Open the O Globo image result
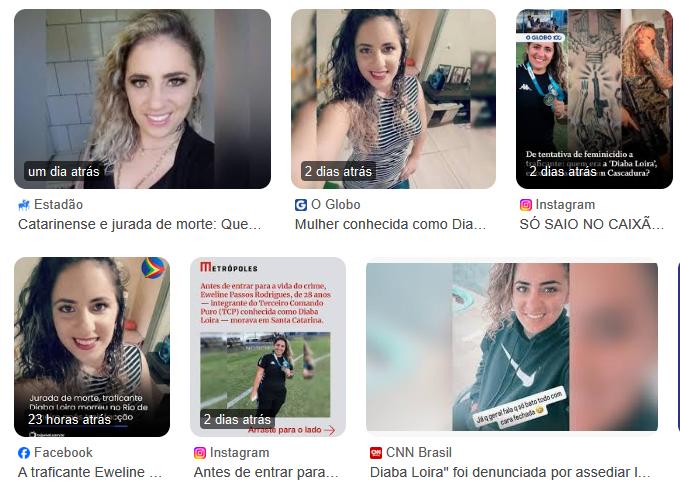Viewport: 680px width, 488px height. 393,99
